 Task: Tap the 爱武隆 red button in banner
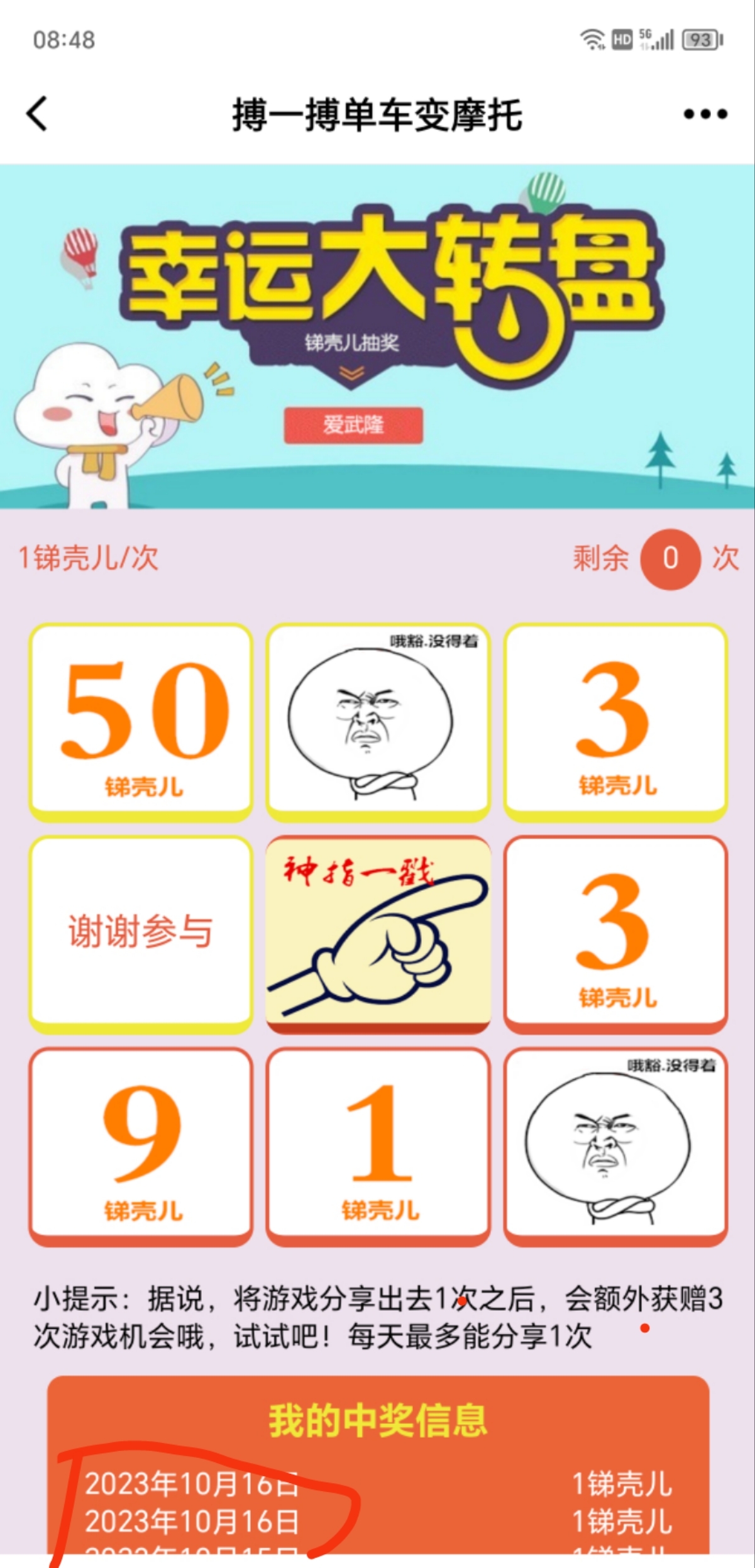pyautogui.click(x=353, y=426)
